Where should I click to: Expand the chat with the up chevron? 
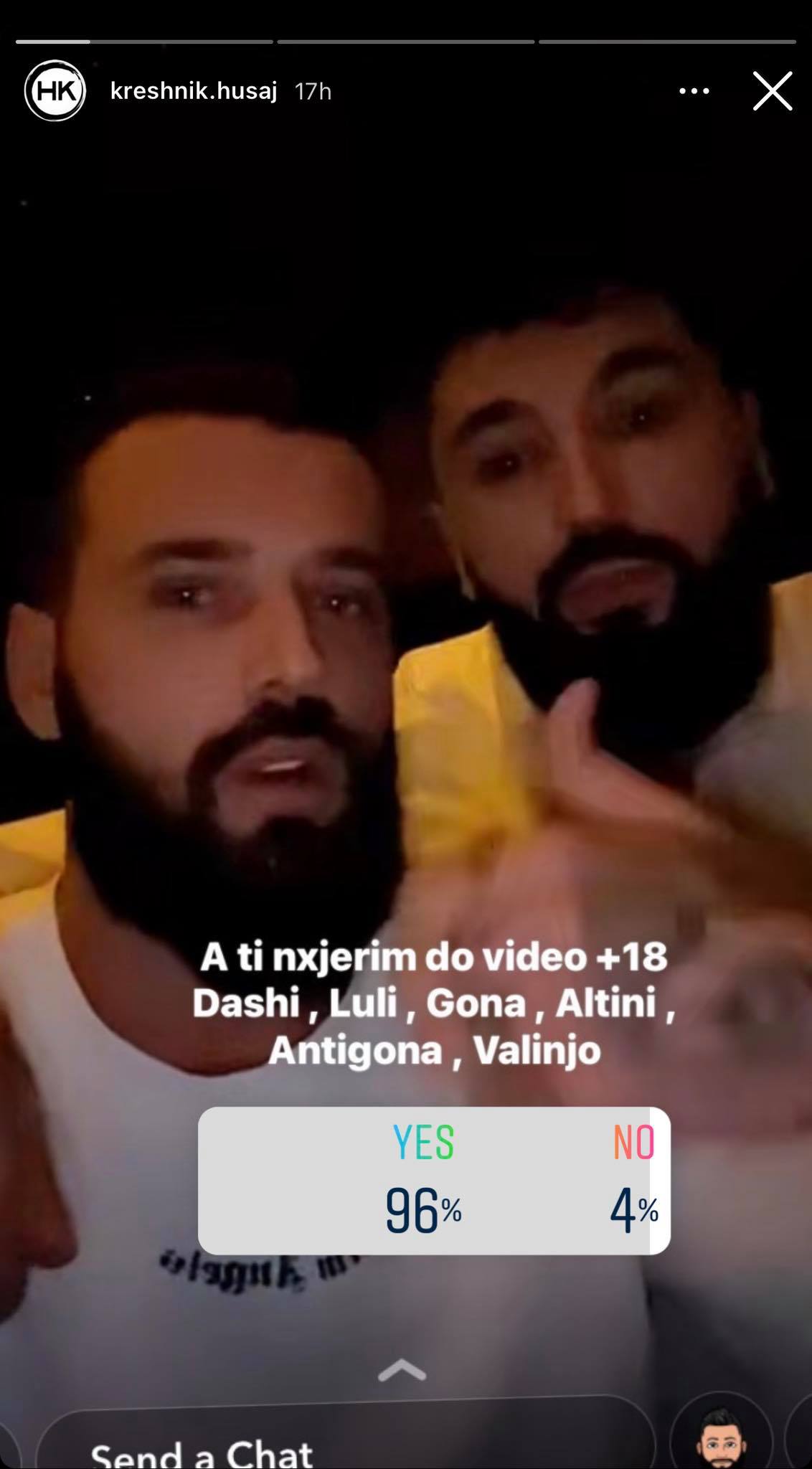(x=402, y=1371)
